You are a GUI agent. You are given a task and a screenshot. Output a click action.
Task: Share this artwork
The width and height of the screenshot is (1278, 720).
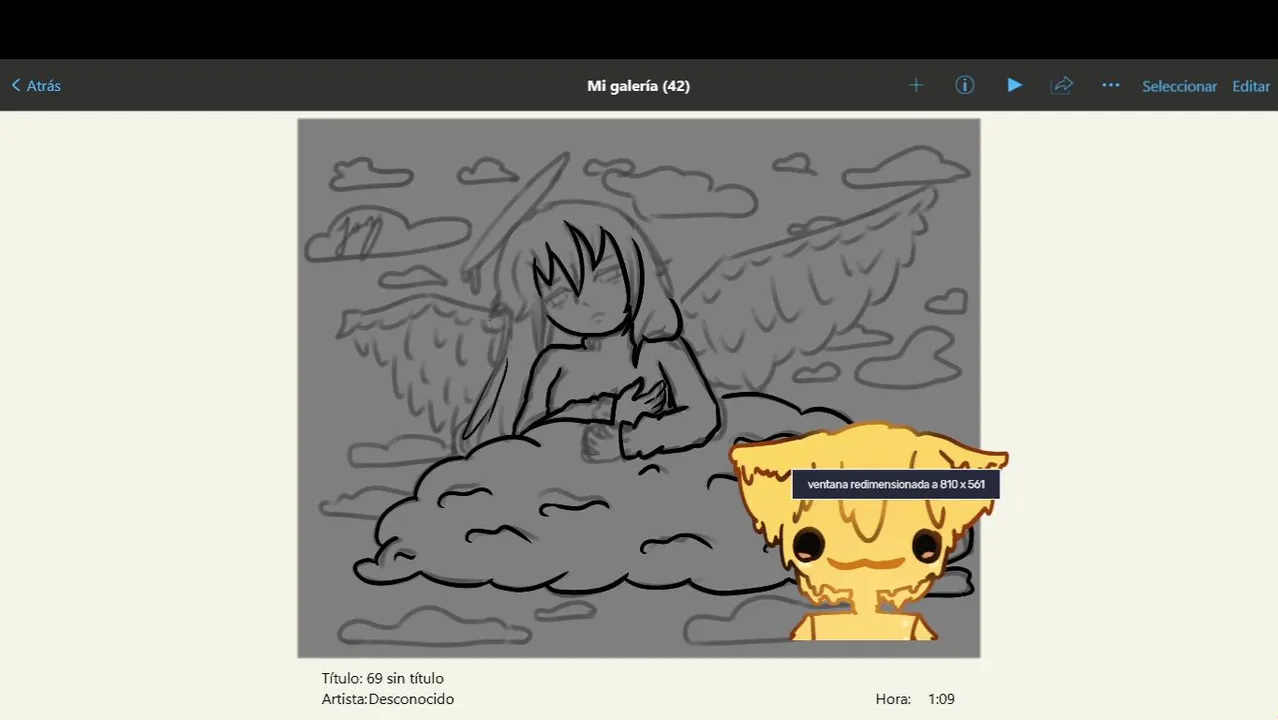click(x=1062, y=85)
